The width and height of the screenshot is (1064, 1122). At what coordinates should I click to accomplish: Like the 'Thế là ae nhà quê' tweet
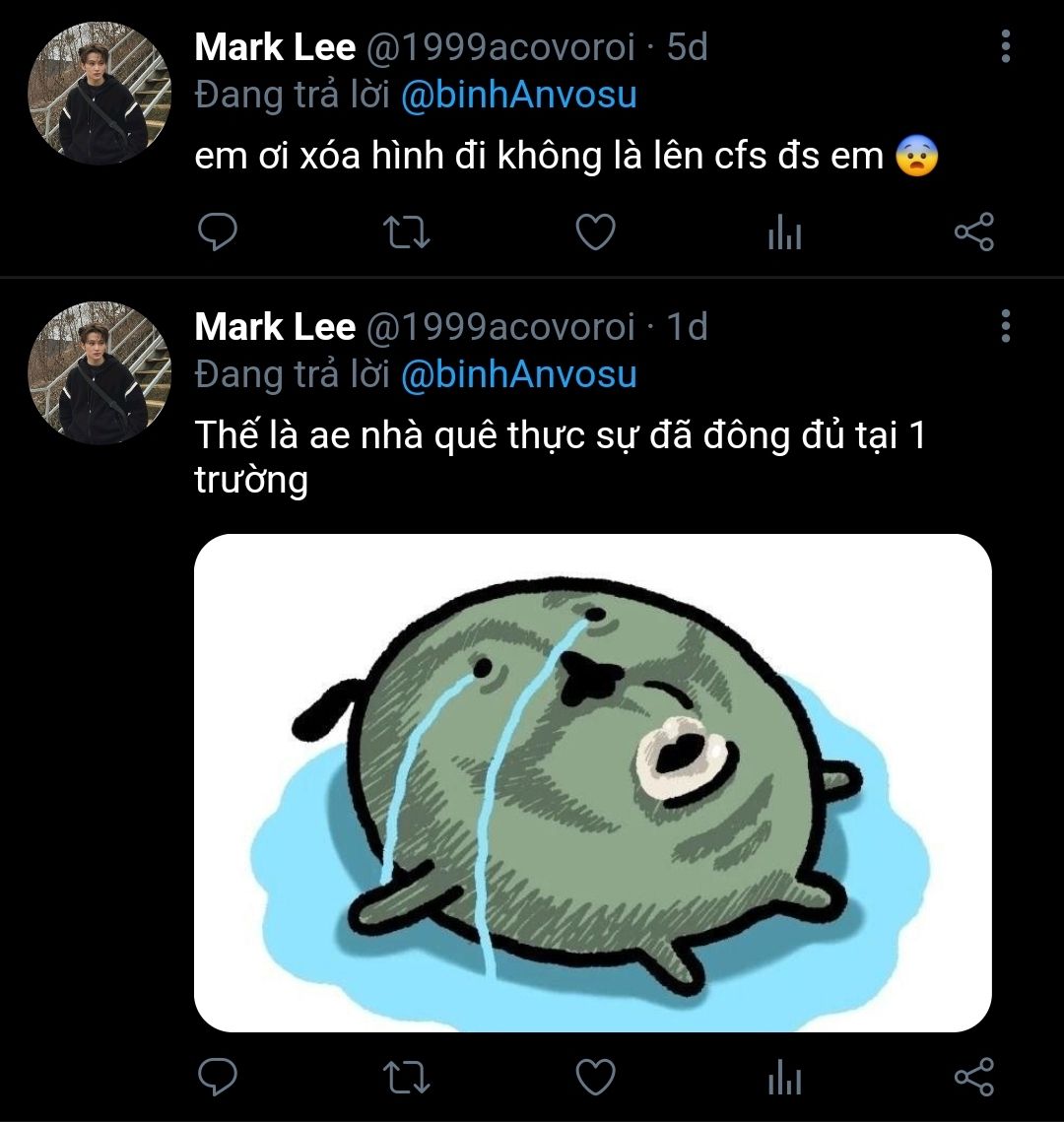coord(595,1077)
